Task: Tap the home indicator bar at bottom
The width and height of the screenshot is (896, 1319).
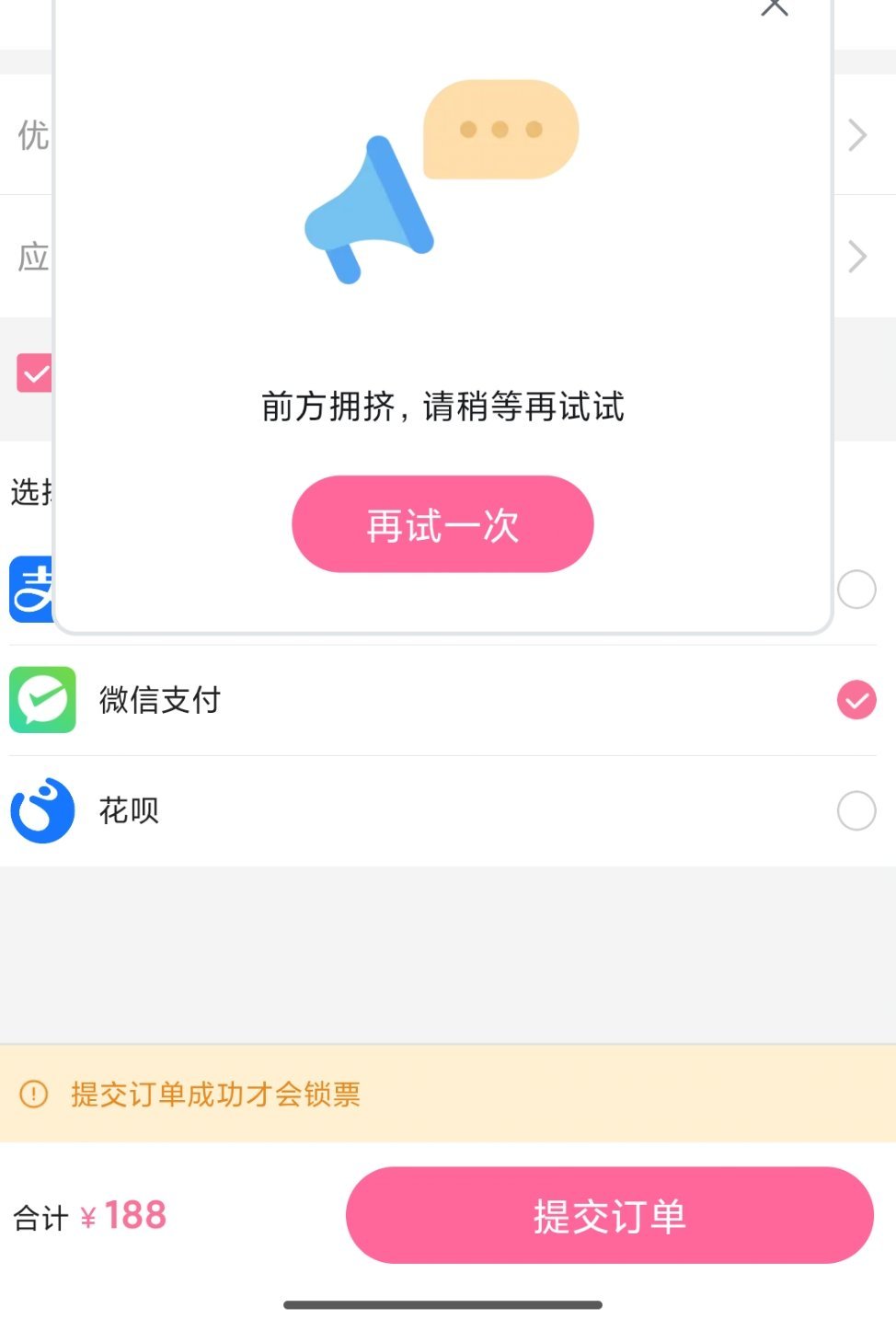Action: (448, 1302)
